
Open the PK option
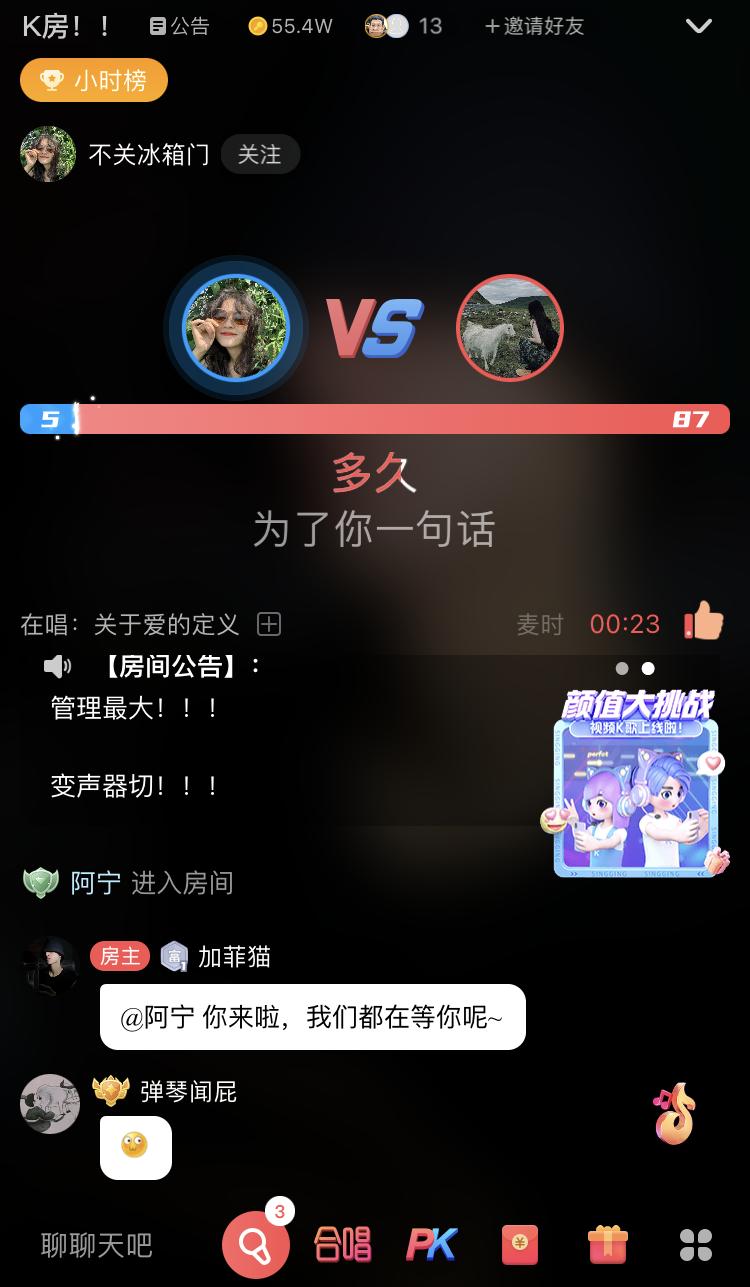[431, 1245]
